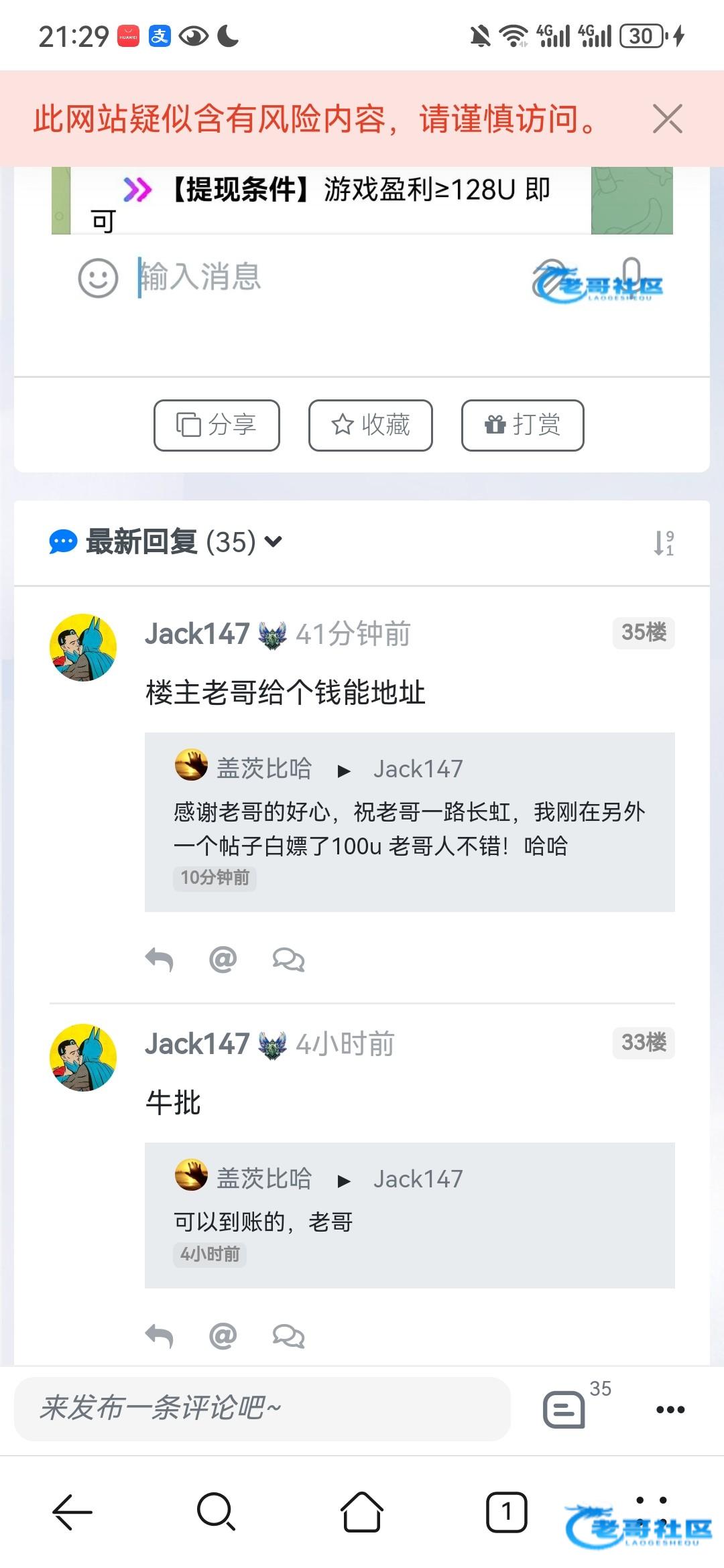Screen dimensions: 724x1568
Task: Reply to the 33楼 comment via arrow icon
Action: tap(160, 1336)
